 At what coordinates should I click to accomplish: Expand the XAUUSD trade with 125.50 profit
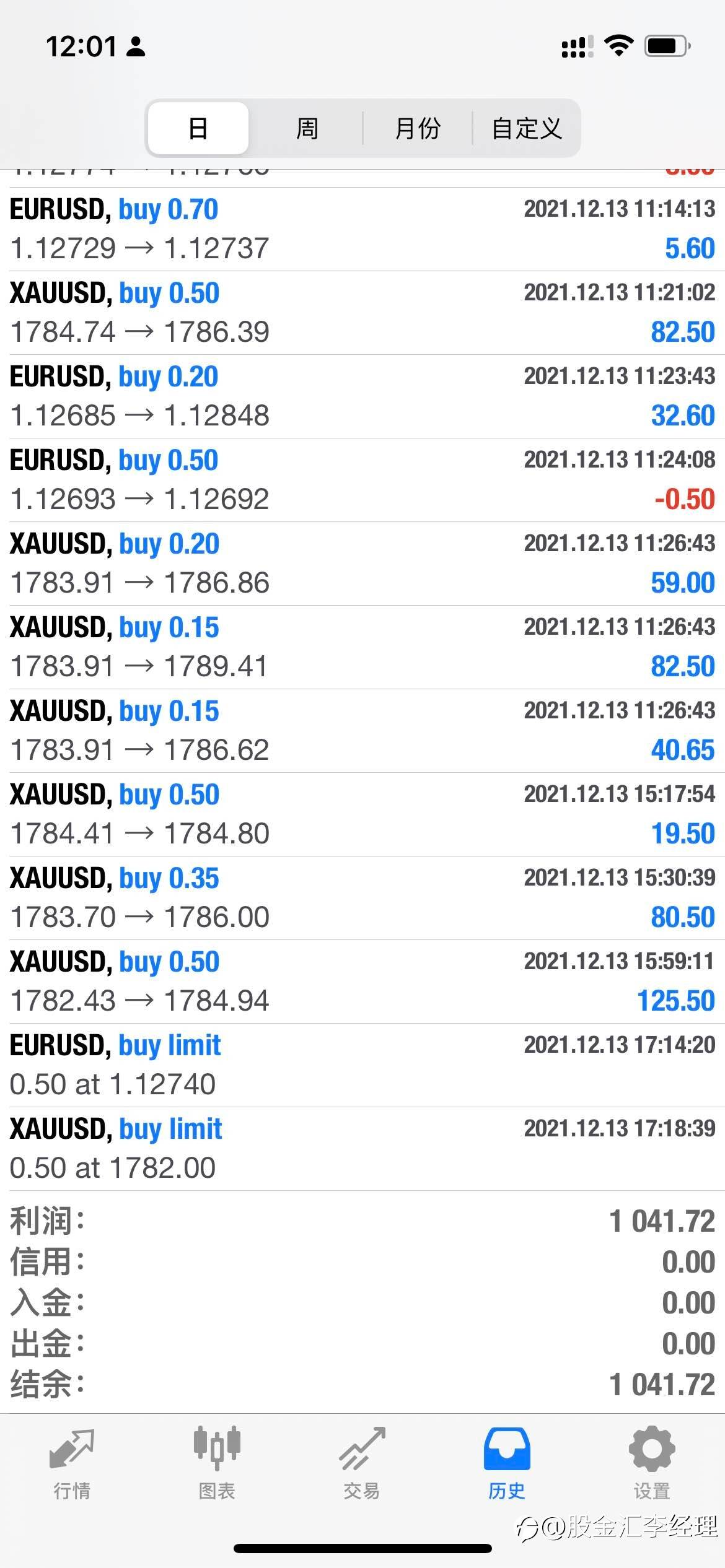tap(362, 982)
